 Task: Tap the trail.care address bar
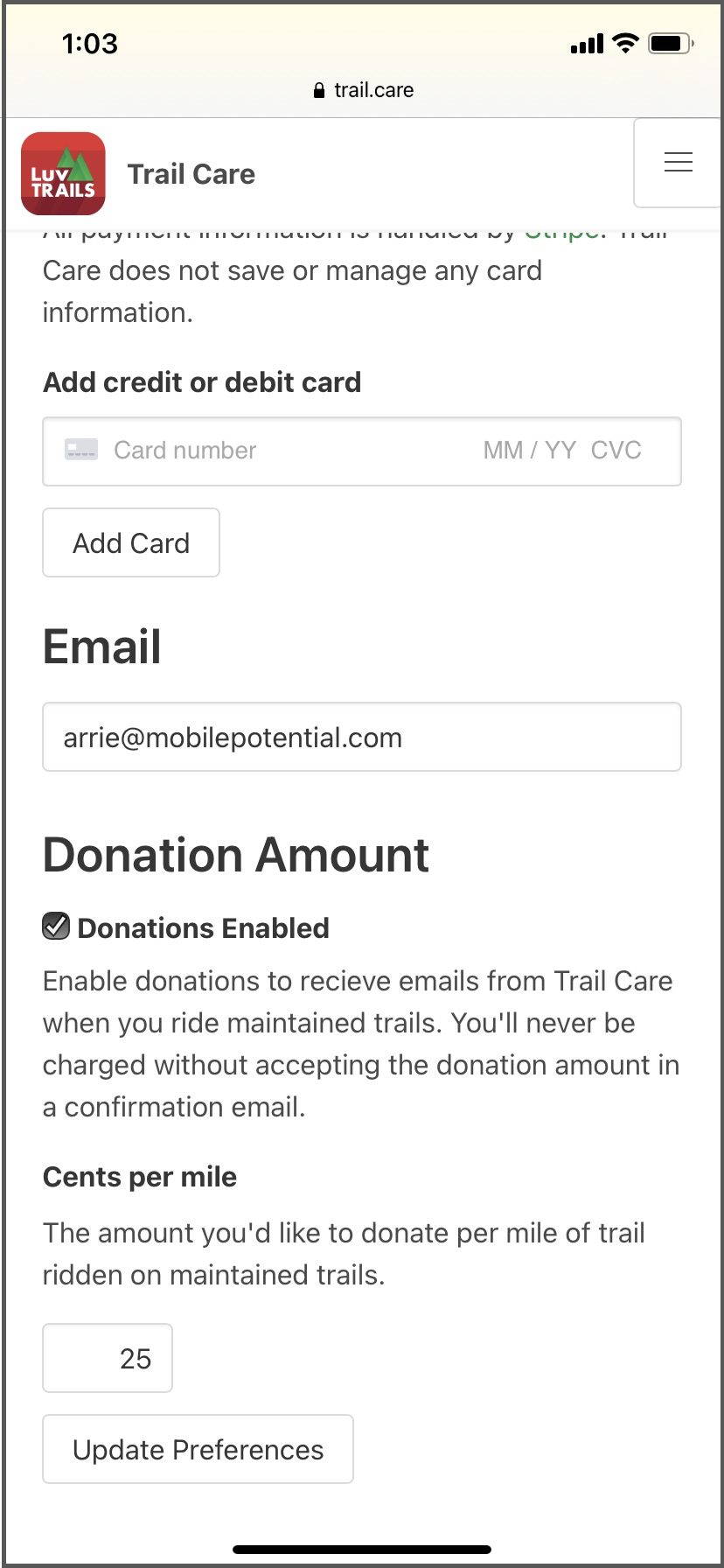pyautogui.click(x=363, y=89)
